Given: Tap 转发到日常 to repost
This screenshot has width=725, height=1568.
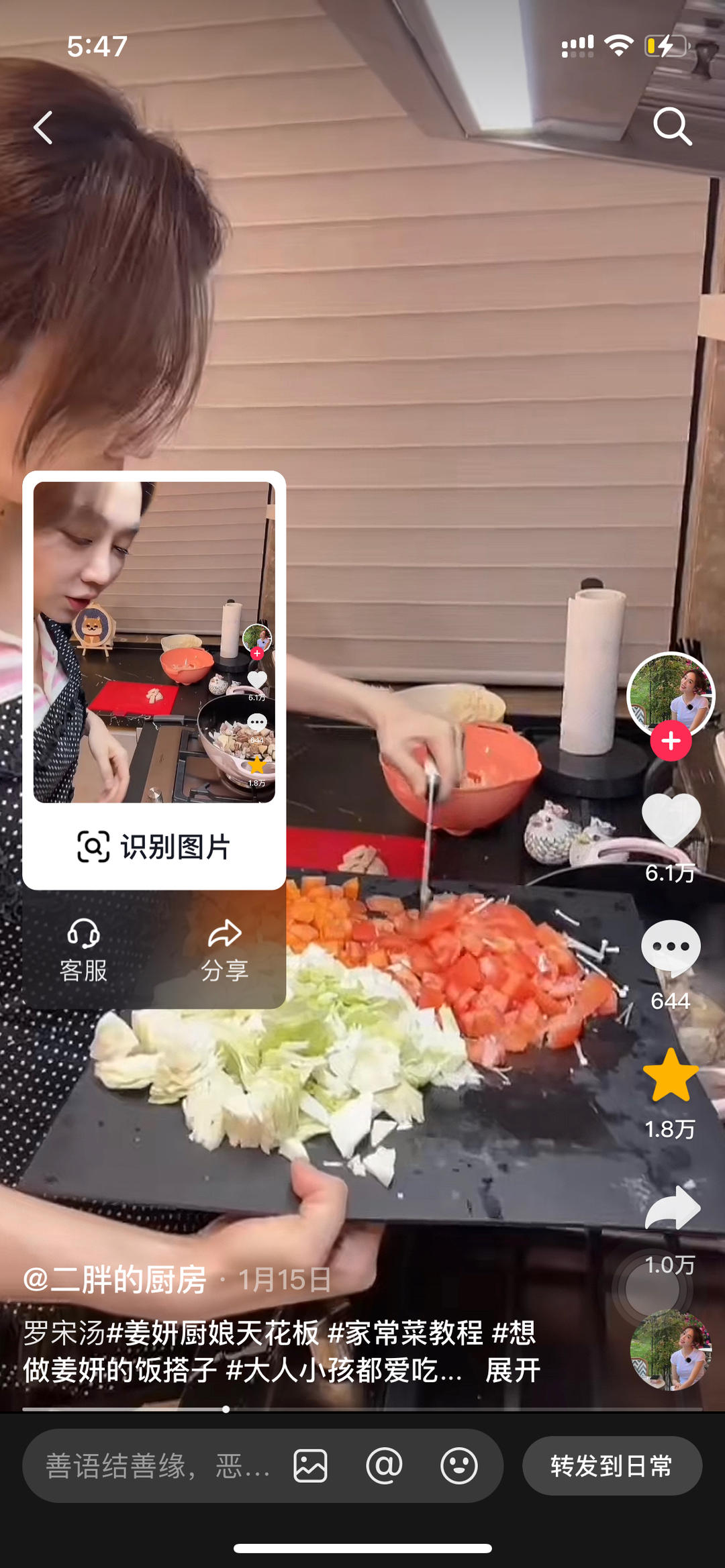Looking at the screenshot, I should [612, 1466].
